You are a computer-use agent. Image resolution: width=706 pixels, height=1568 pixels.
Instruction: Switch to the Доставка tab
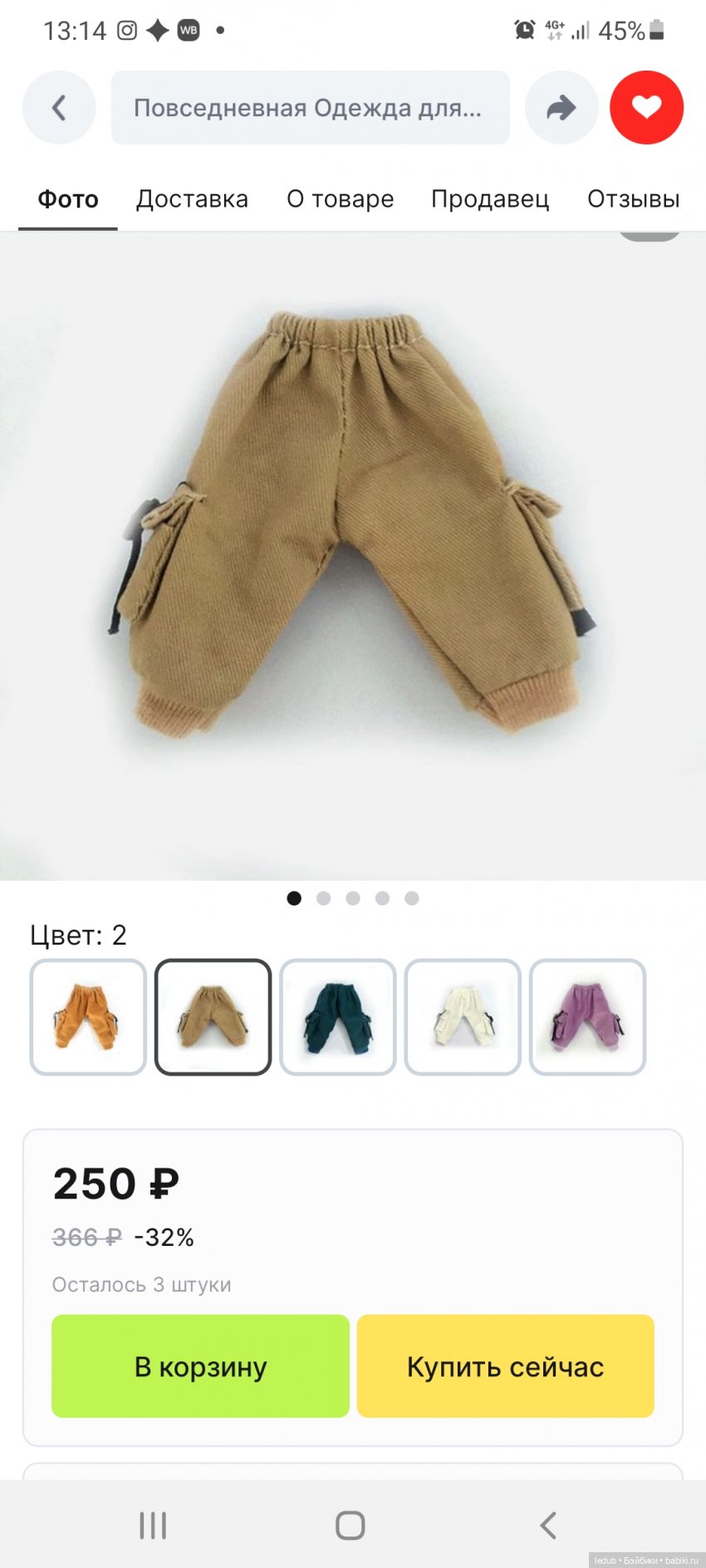[x=192, y=199]
